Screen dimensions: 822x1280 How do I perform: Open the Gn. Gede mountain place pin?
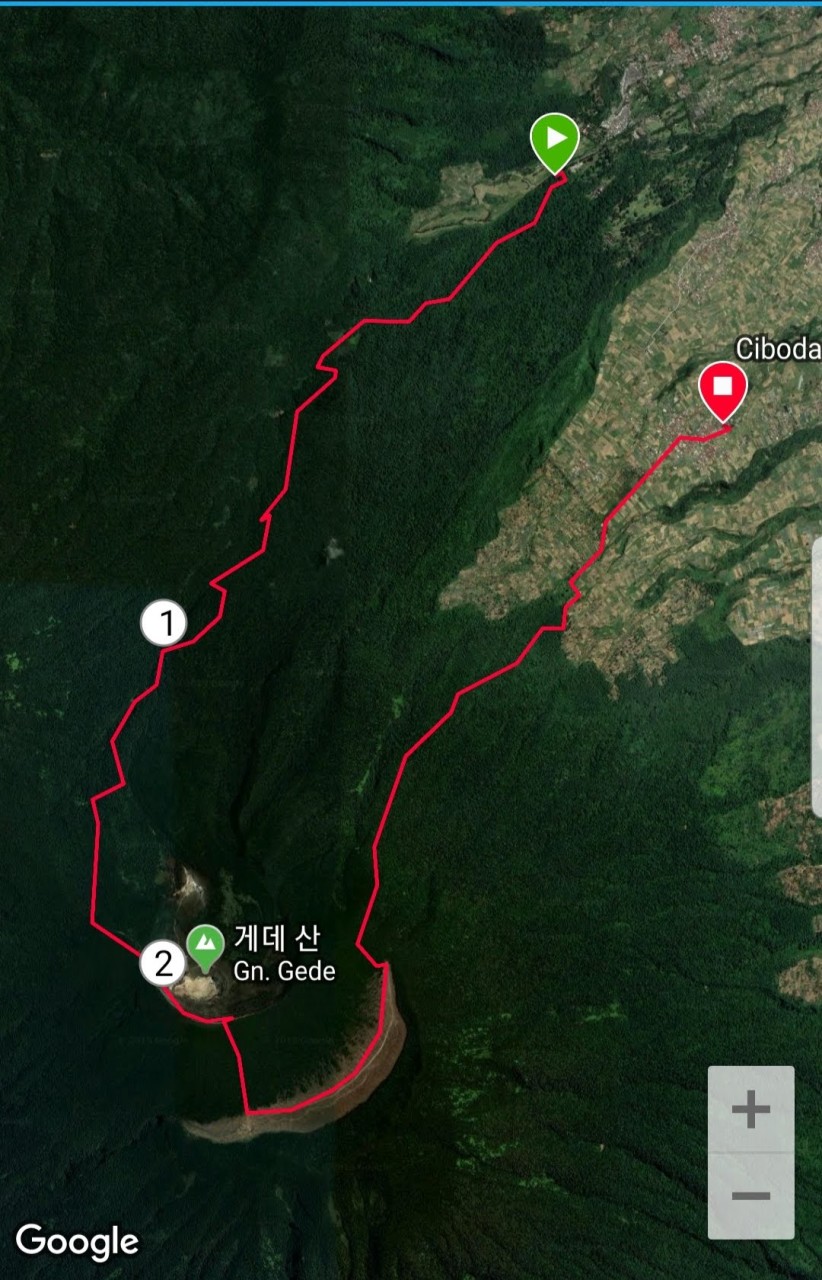click(206, 945)
